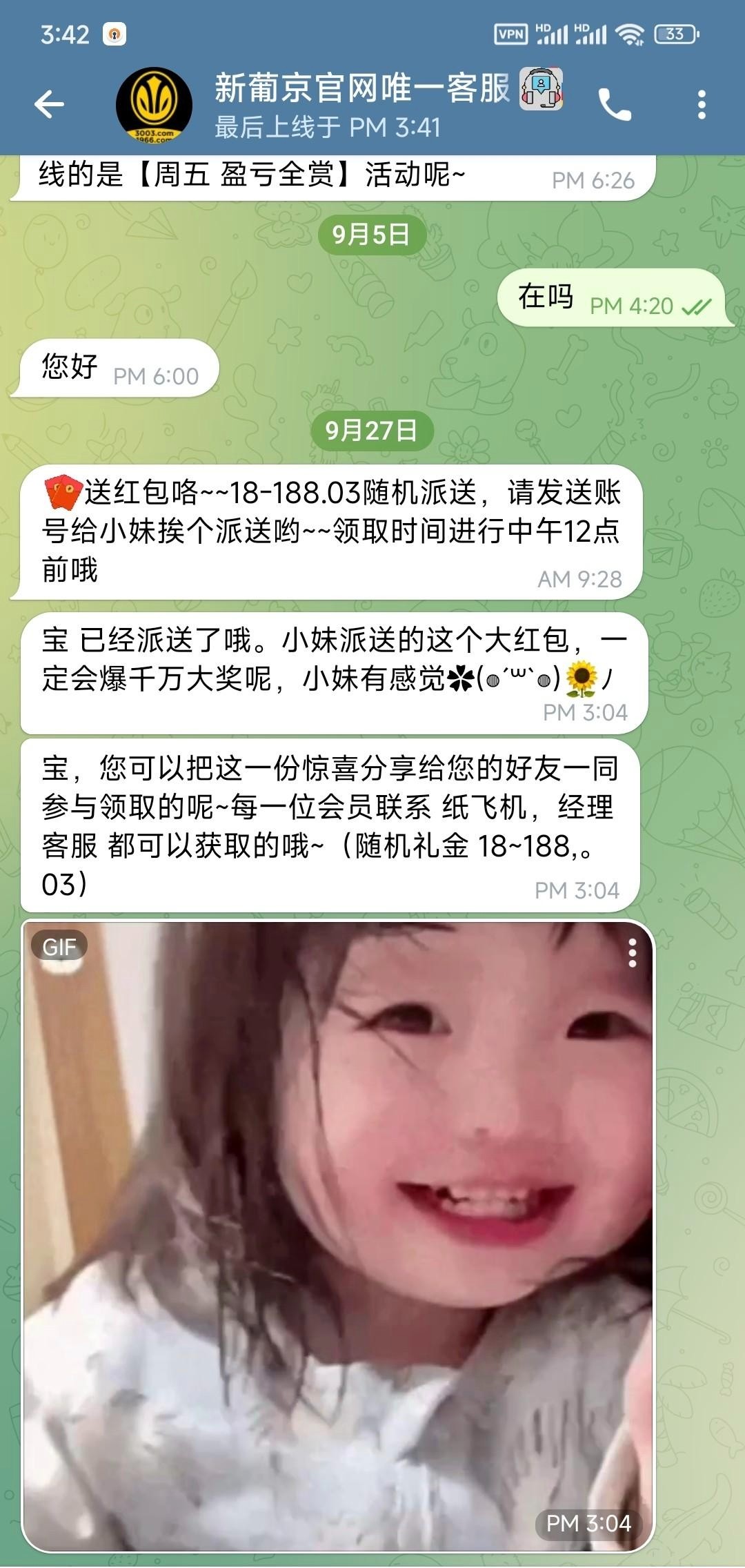745x1568 pixels.
Task: Open the chat overflow menu
Action: click(702, 105)
